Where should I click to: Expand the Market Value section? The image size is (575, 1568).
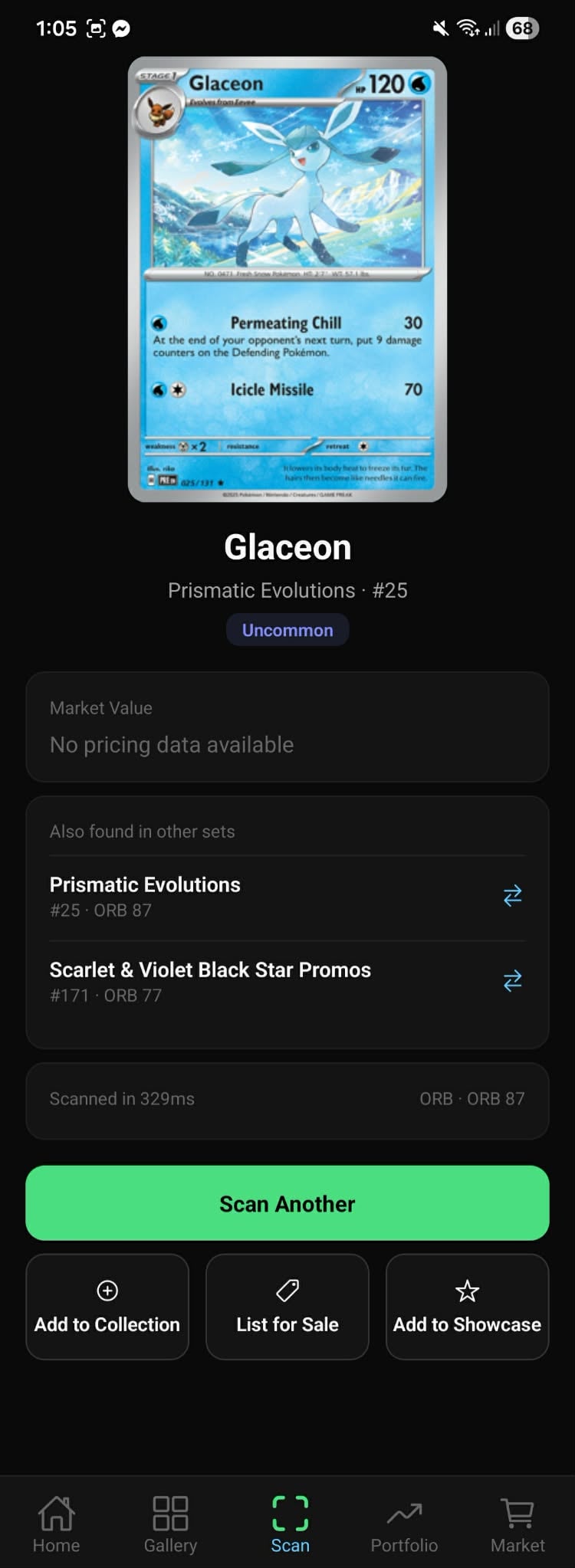point(287,727)
